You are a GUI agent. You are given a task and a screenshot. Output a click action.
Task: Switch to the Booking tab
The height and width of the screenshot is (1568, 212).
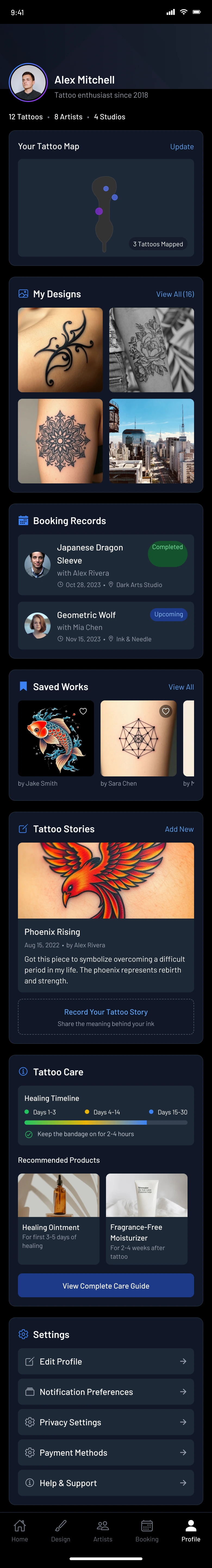[x=146, y=1530]
